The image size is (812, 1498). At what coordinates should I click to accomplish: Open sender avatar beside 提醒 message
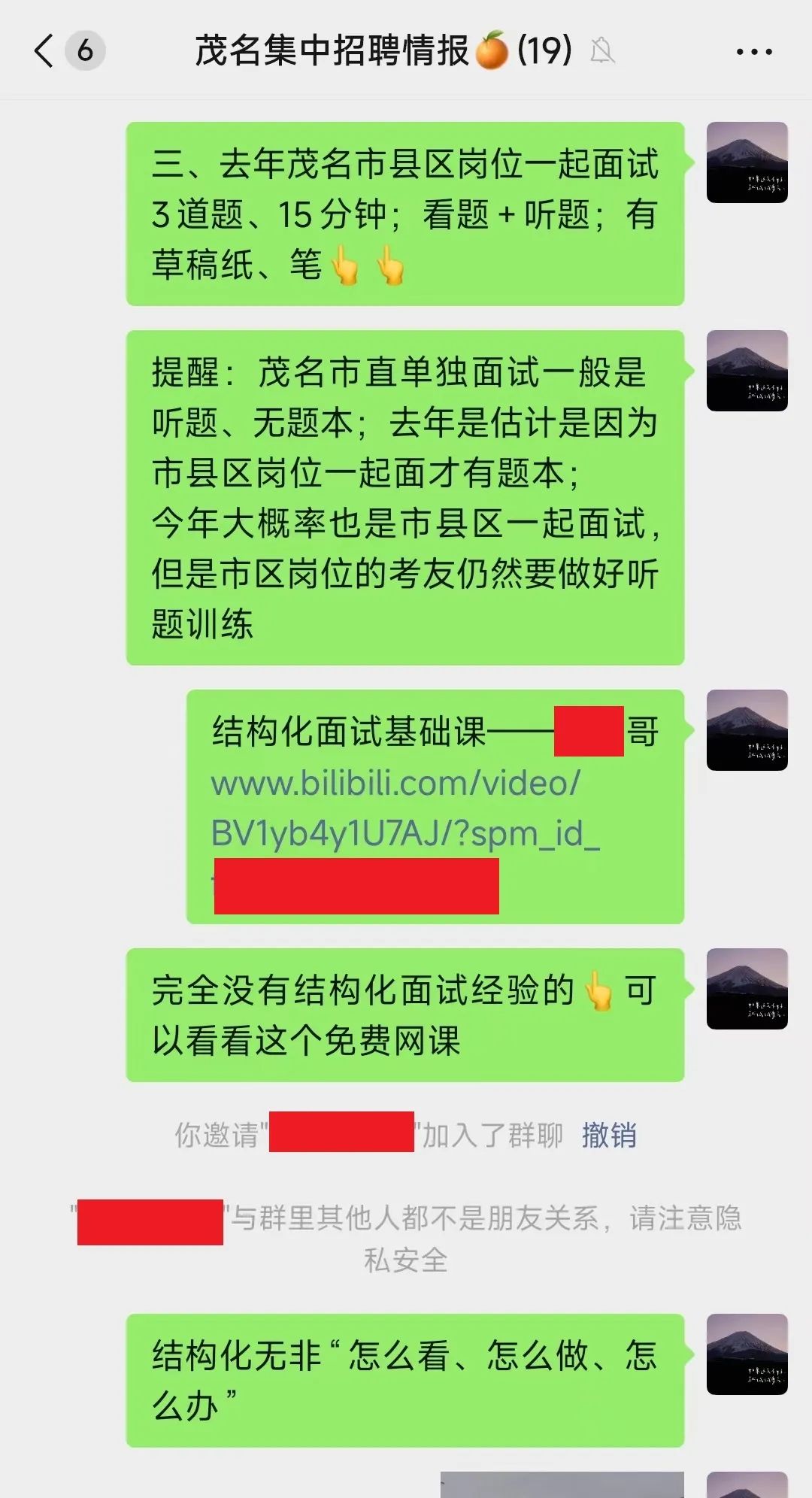[747, 371]
